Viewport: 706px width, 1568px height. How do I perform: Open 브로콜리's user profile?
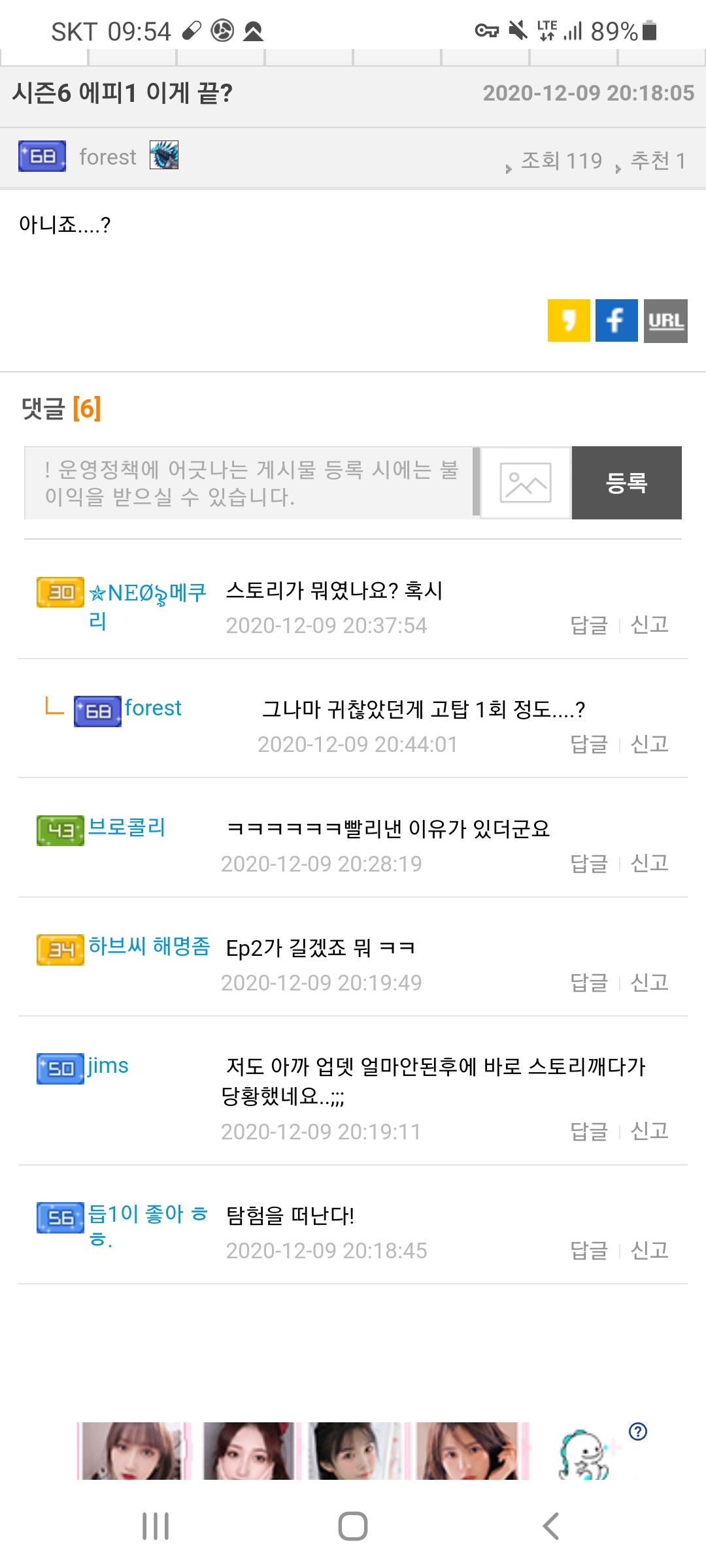click(127, 828)
